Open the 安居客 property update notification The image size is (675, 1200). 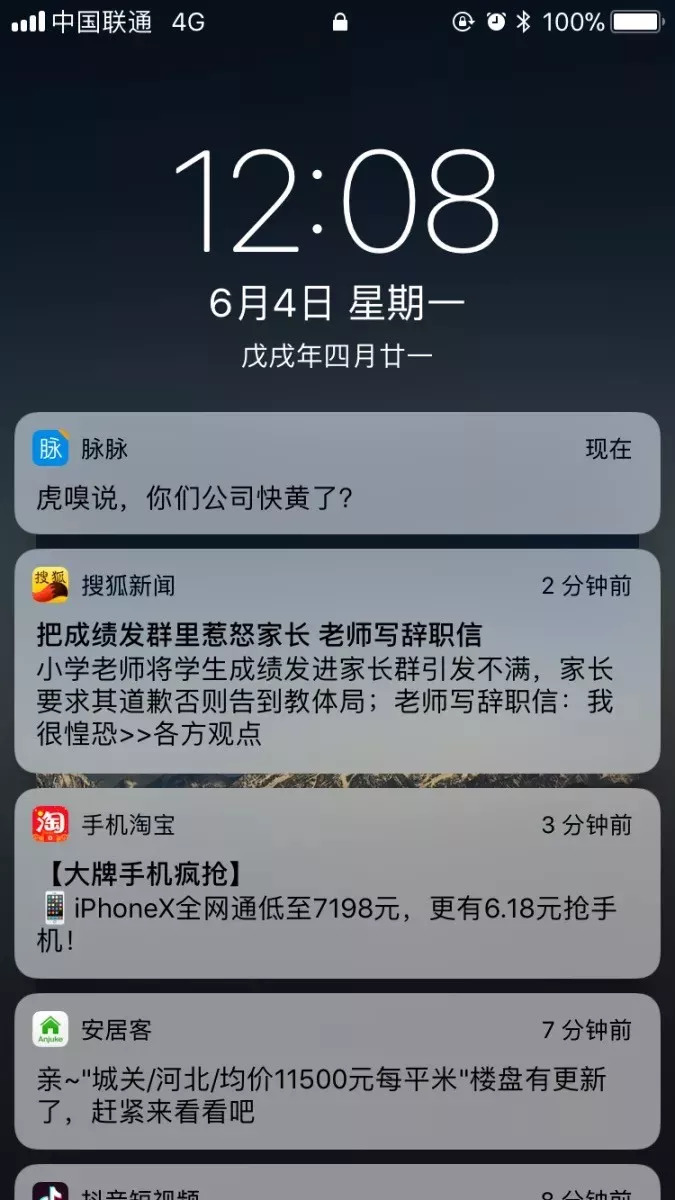click(337, 1072)
